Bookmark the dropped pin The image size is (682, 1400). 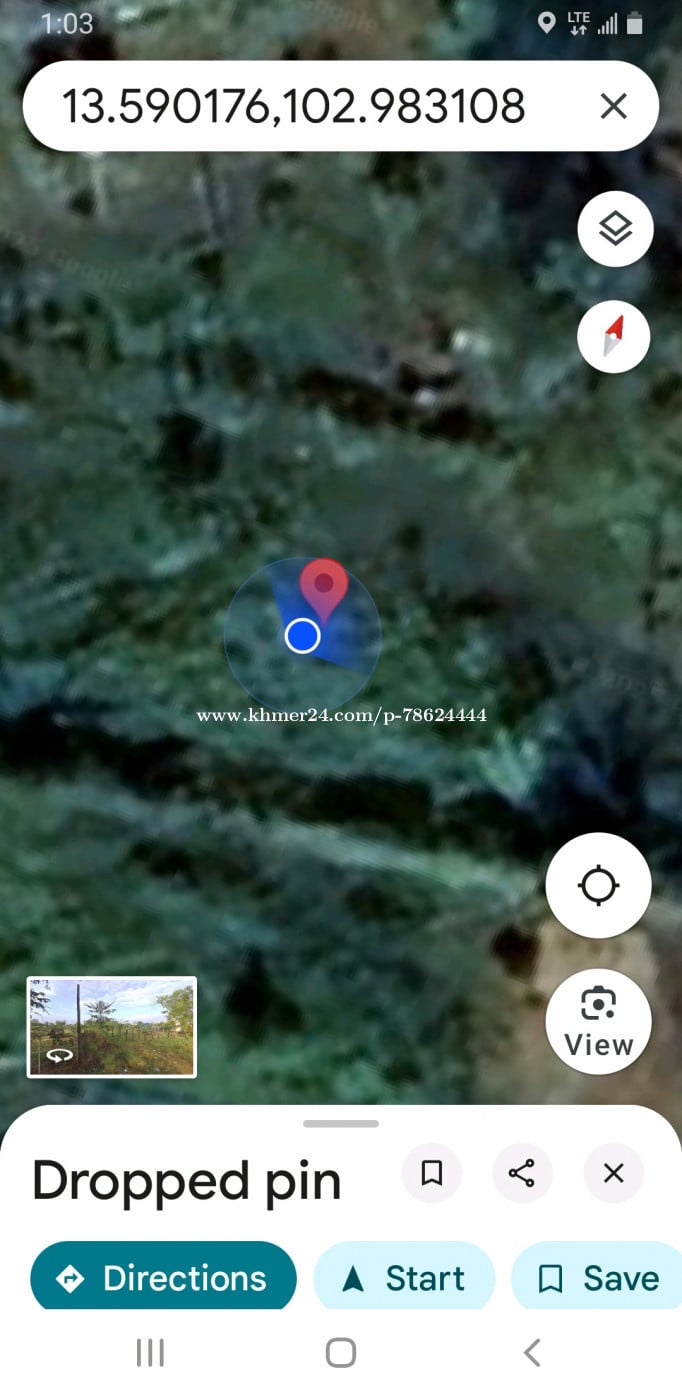click(431, 1173)
